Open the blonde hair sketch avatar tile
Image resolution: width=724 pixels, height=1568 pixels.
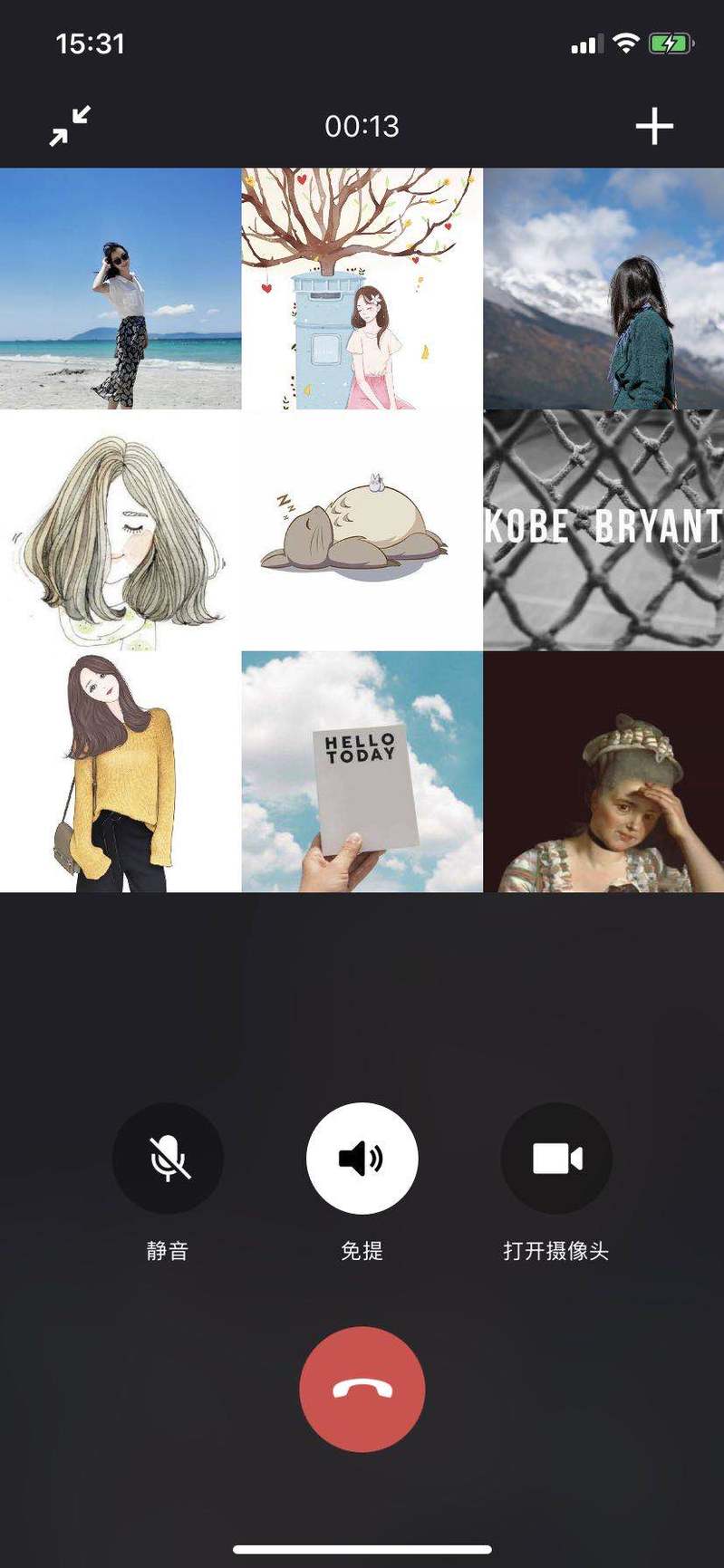tap(121, 530)
